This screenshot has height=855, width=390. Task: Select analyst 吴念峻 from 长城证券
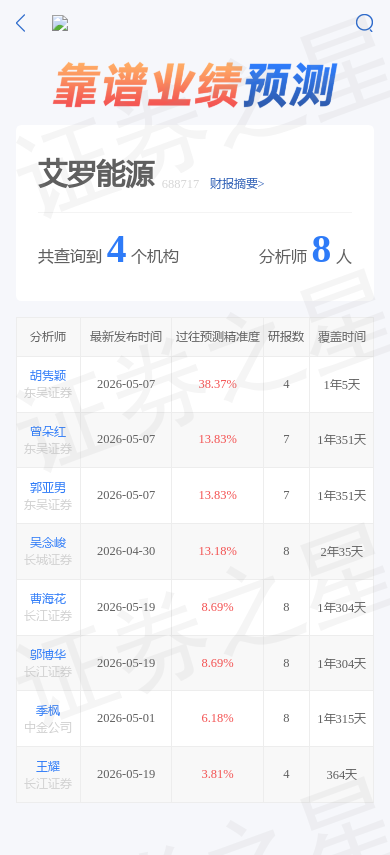pyautogui.click(x=48, y=543)
